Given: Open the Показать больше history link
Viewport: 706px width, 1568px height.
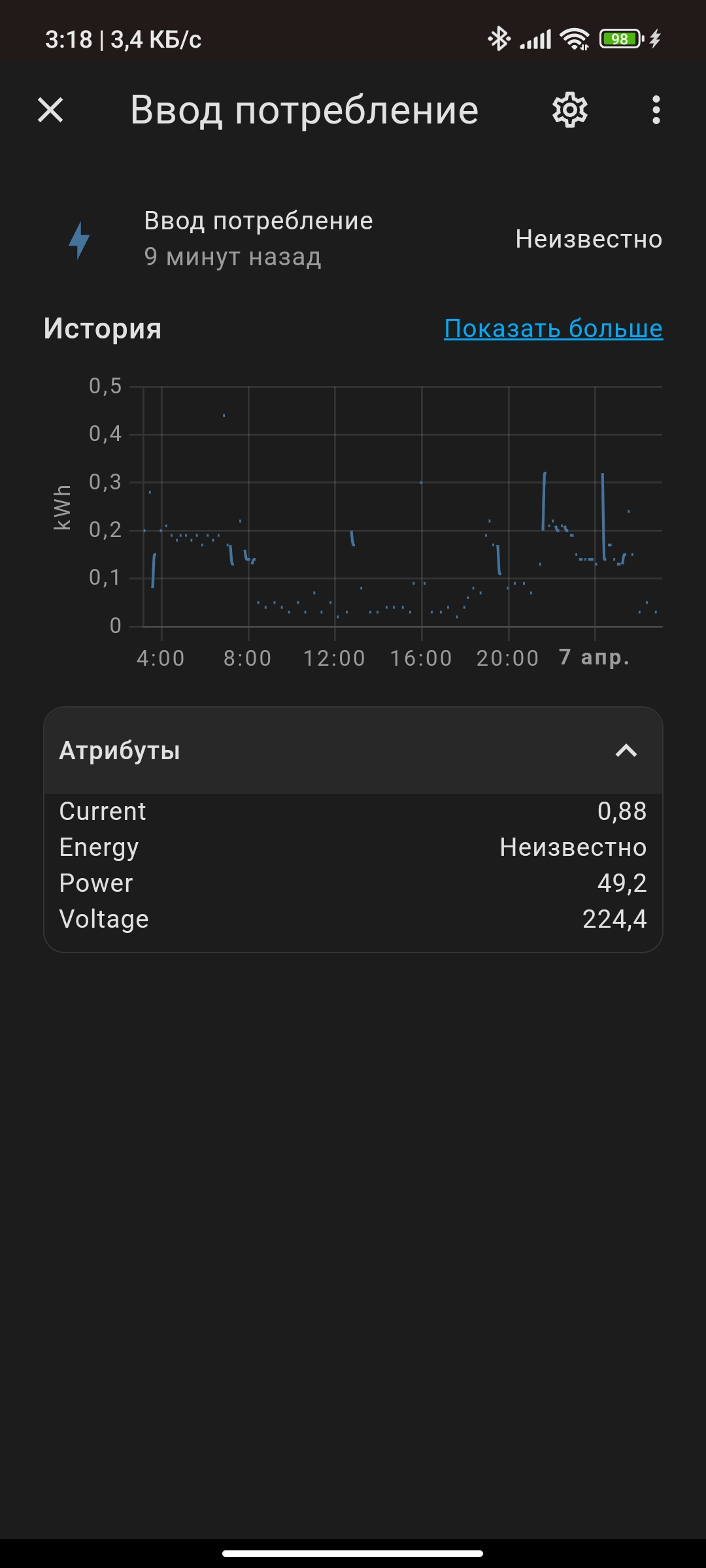Looking at the screenshot, I should tap(553, 329).
